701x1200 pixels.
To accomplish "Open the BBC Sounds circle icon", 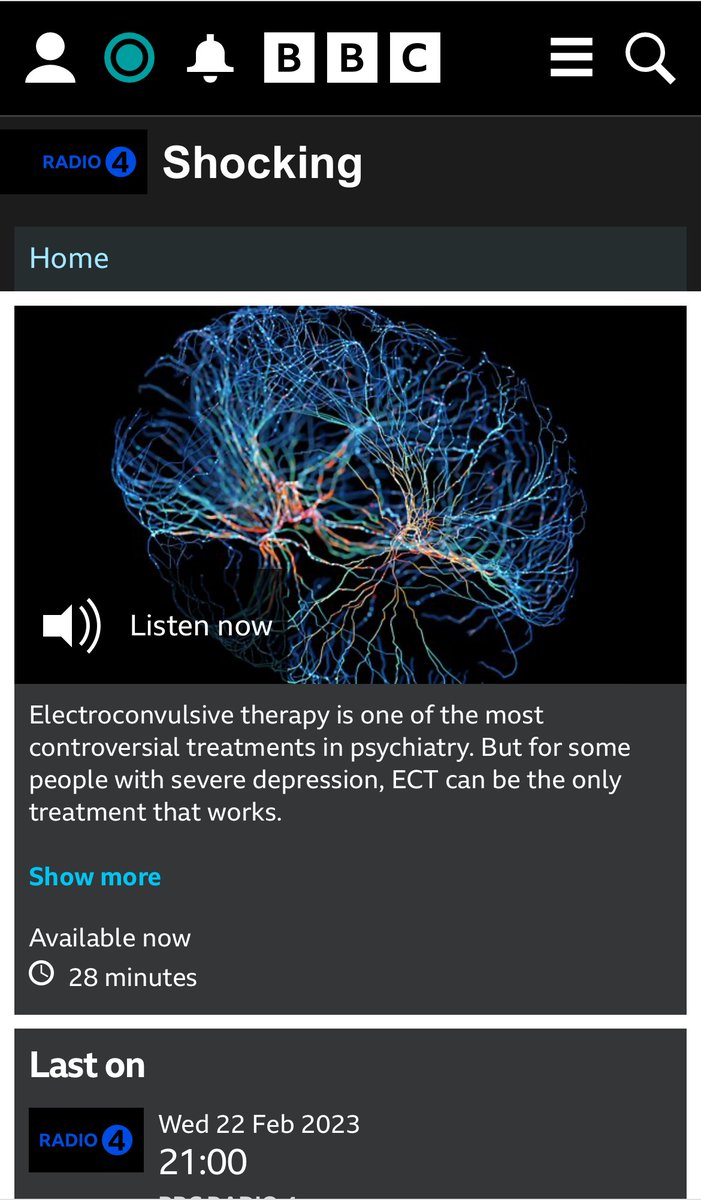I will tap(129, 58).
